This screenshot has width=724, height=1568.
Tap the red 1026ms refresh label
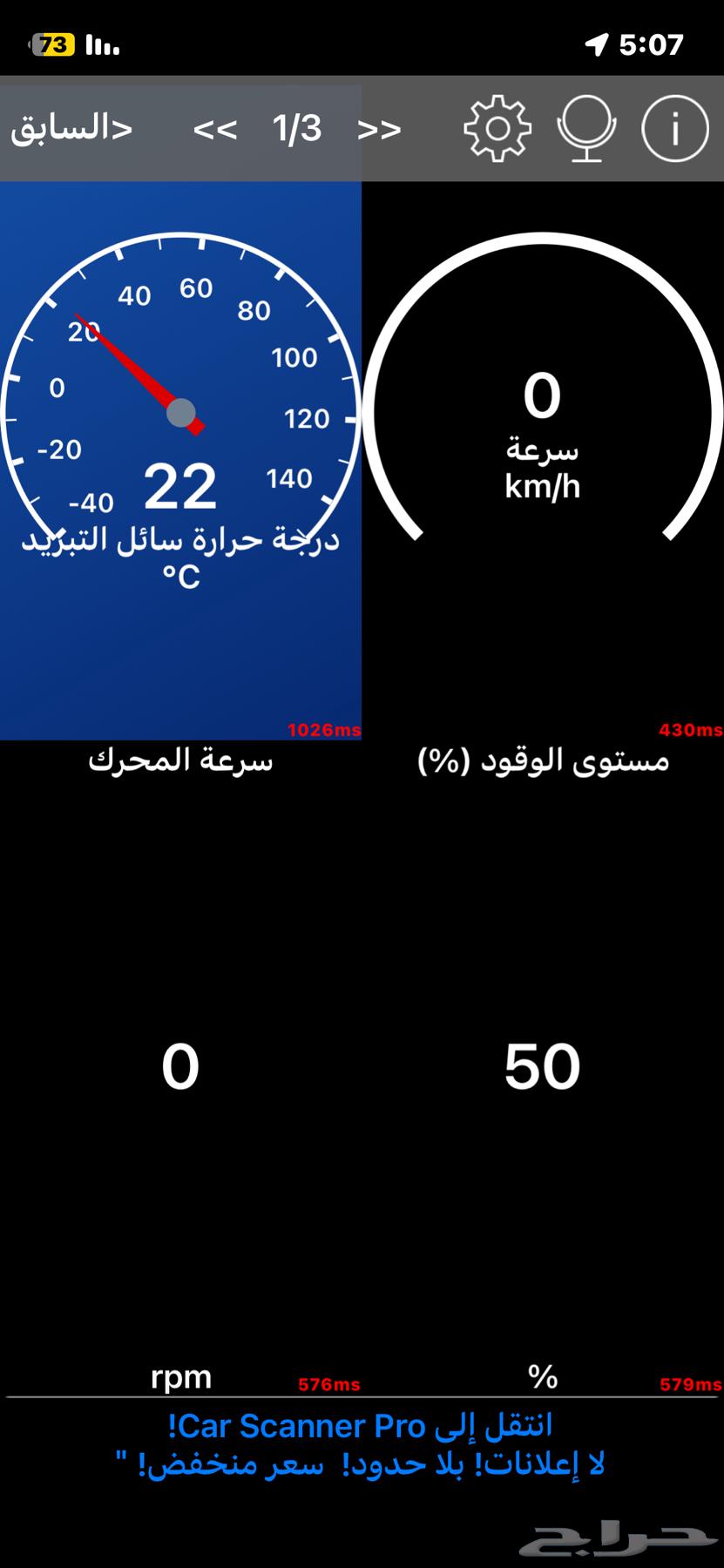tap(323, 731)
